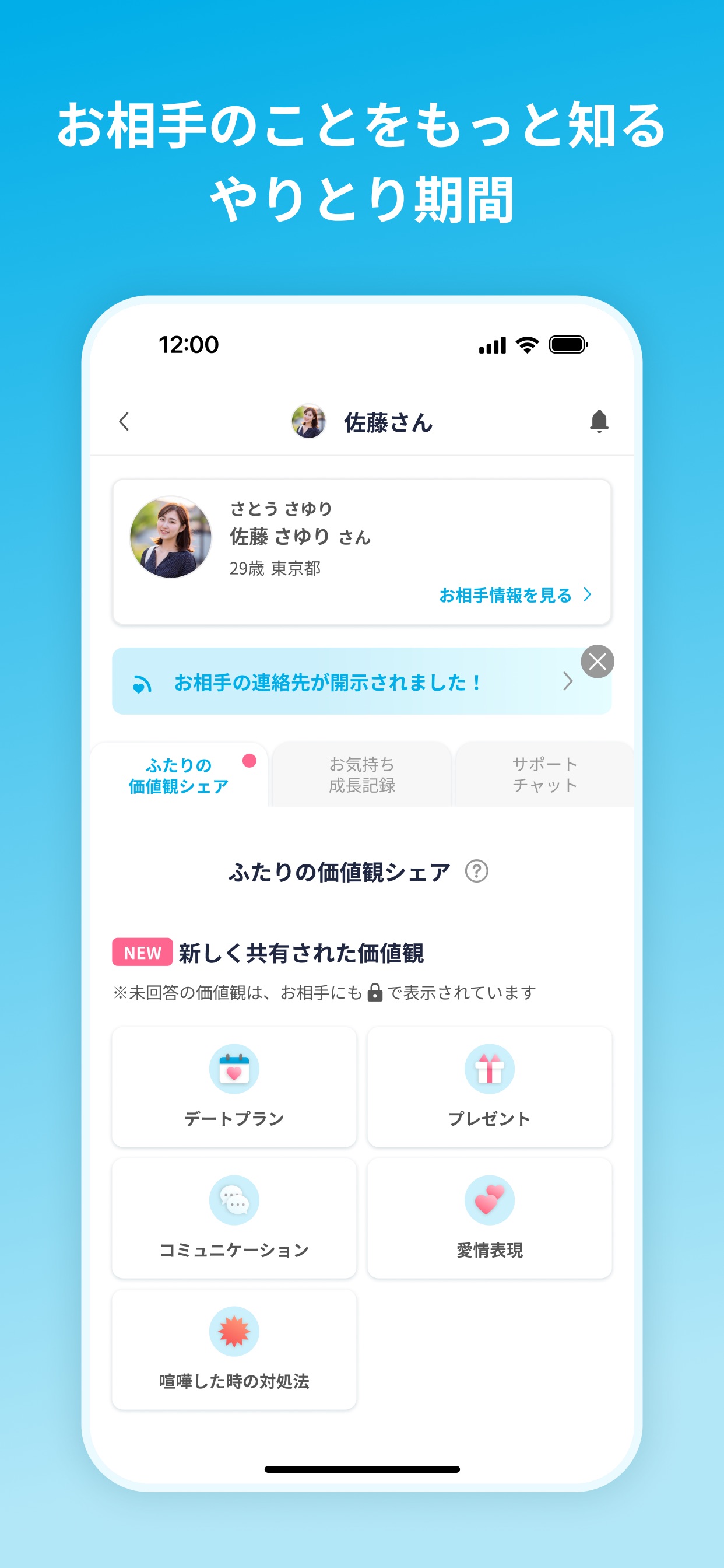Dismiss the contact disclosure banner
This screenshot has height=1568, width=724.
(x=598, y=661)
